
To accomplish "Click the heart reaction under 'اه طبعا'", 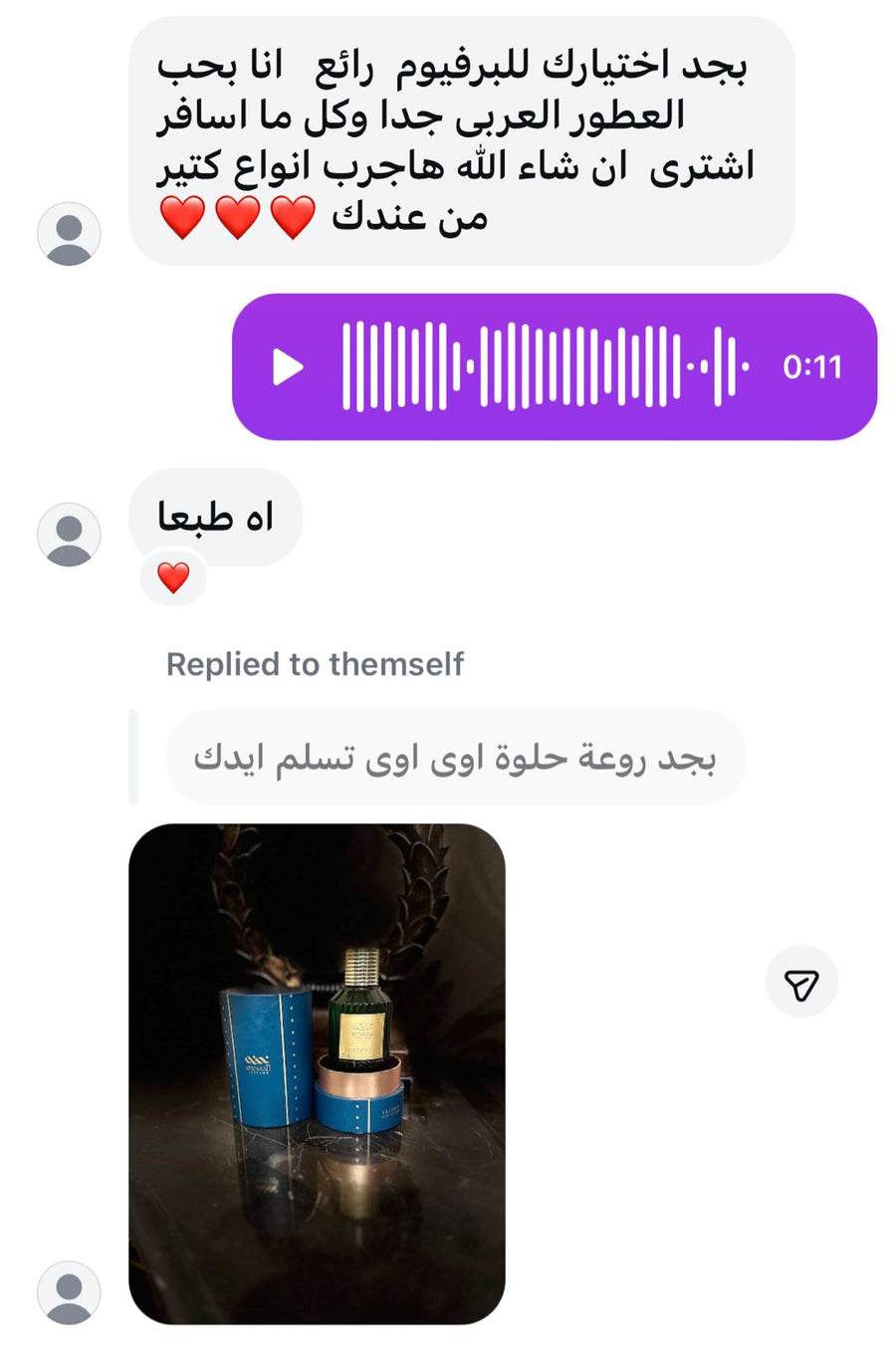I will [x=173, y=577].
